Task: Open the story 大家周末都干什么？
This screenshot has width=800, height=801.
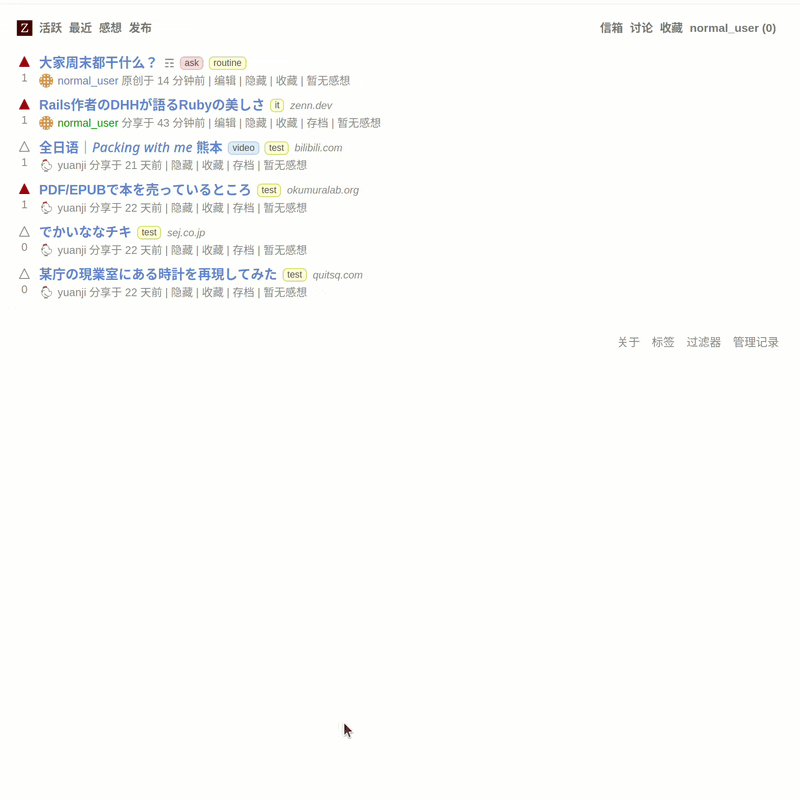Action: click(98, 62)
